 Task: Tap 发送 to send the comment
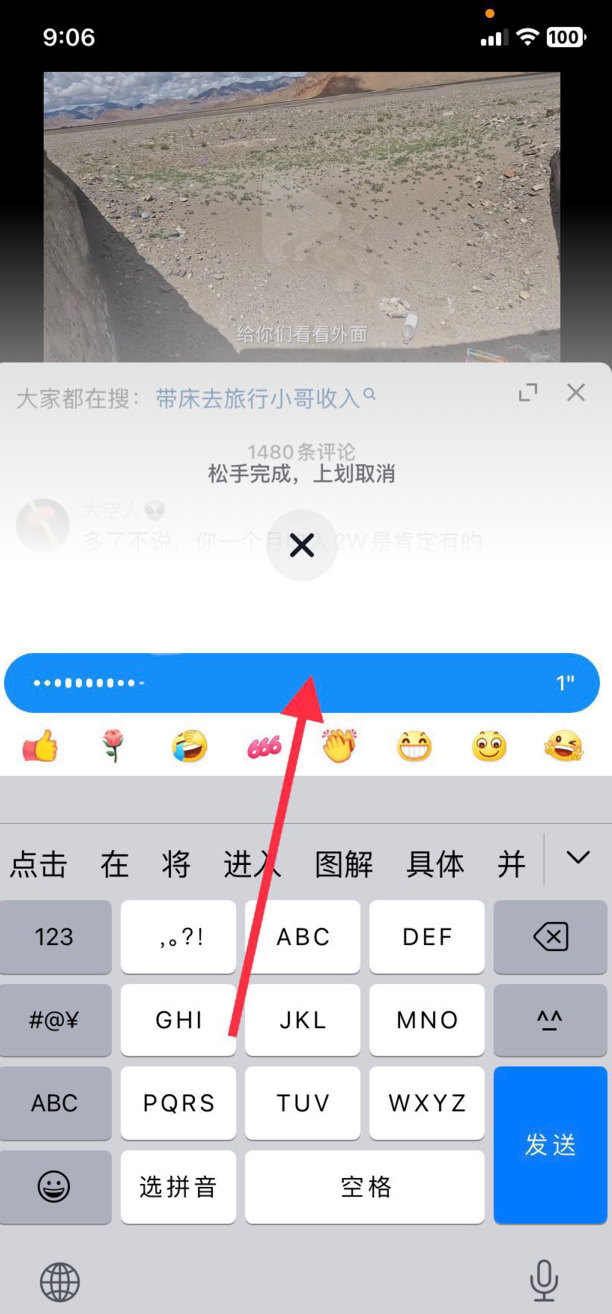pyautogui.click(x=550, y=1145)
